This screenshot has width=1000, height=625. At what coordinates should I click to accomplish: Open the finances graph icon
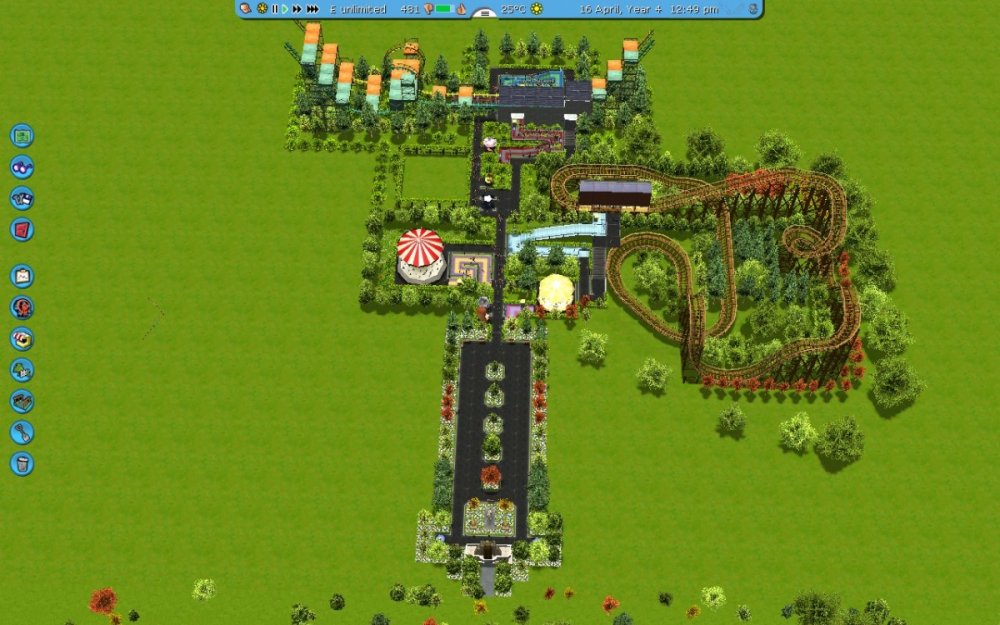pos(22,276)
